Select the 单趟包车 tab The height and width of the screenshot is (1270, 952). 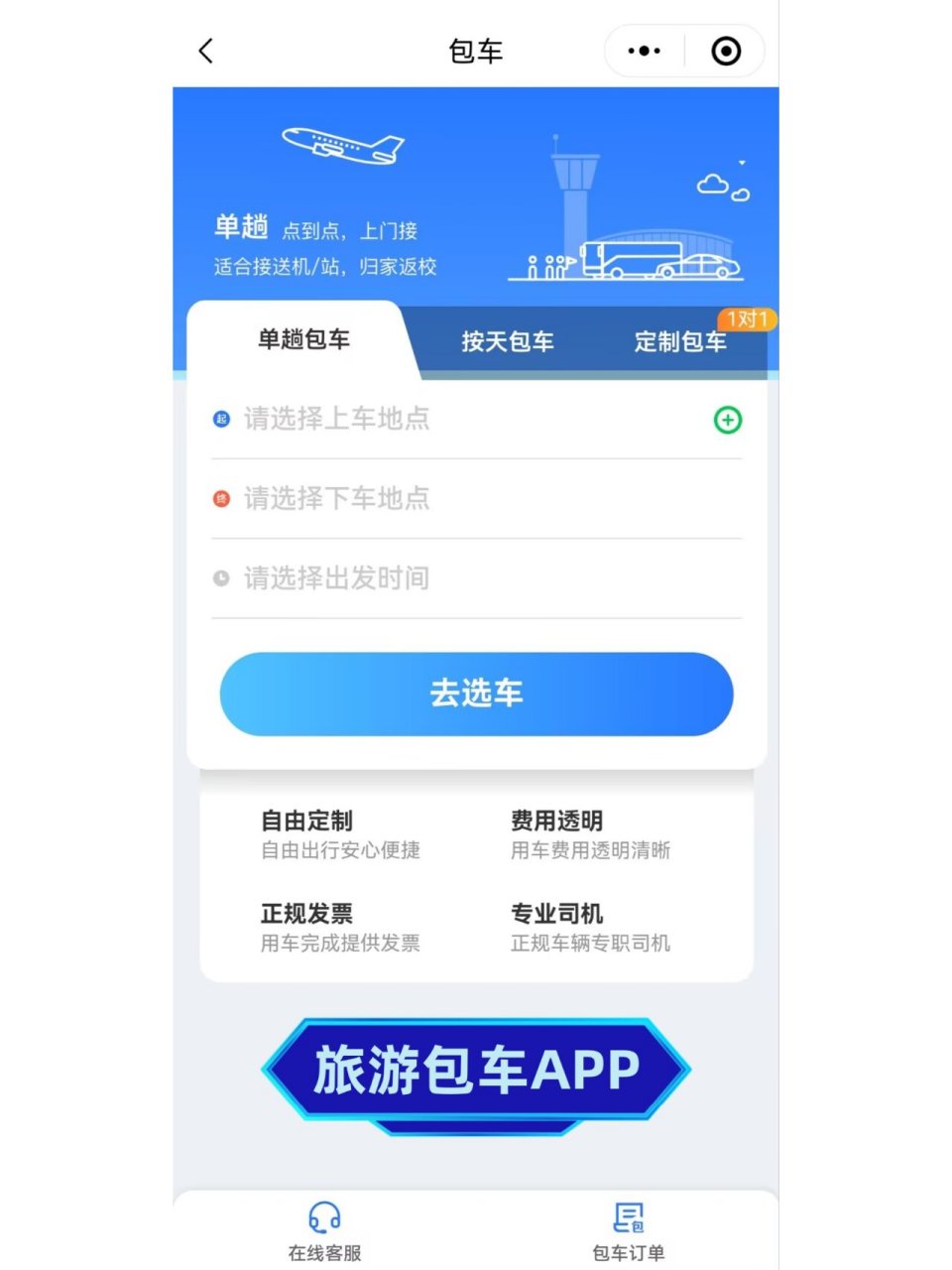click(302, 342)
